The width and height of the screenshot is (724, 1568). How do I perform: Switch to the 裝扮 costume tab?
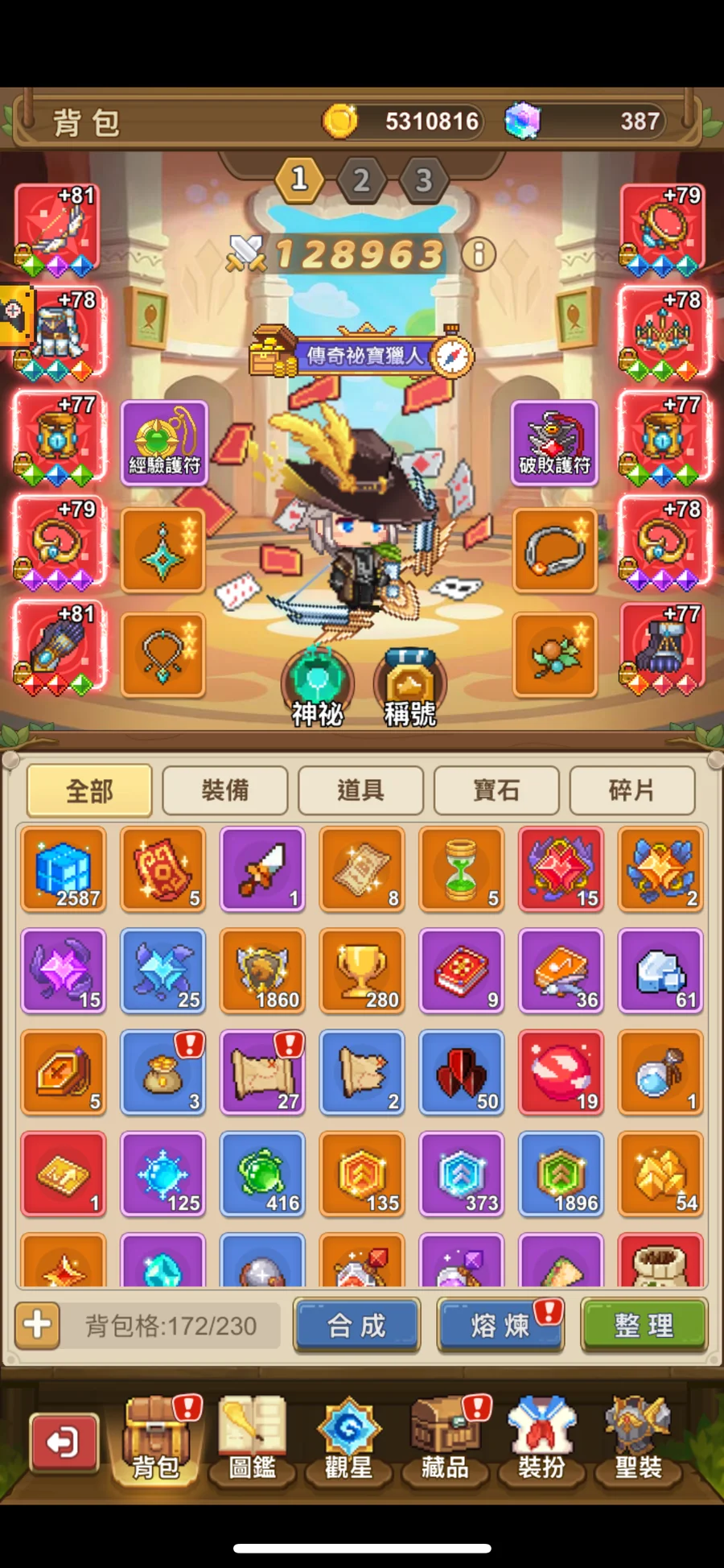541,1441
